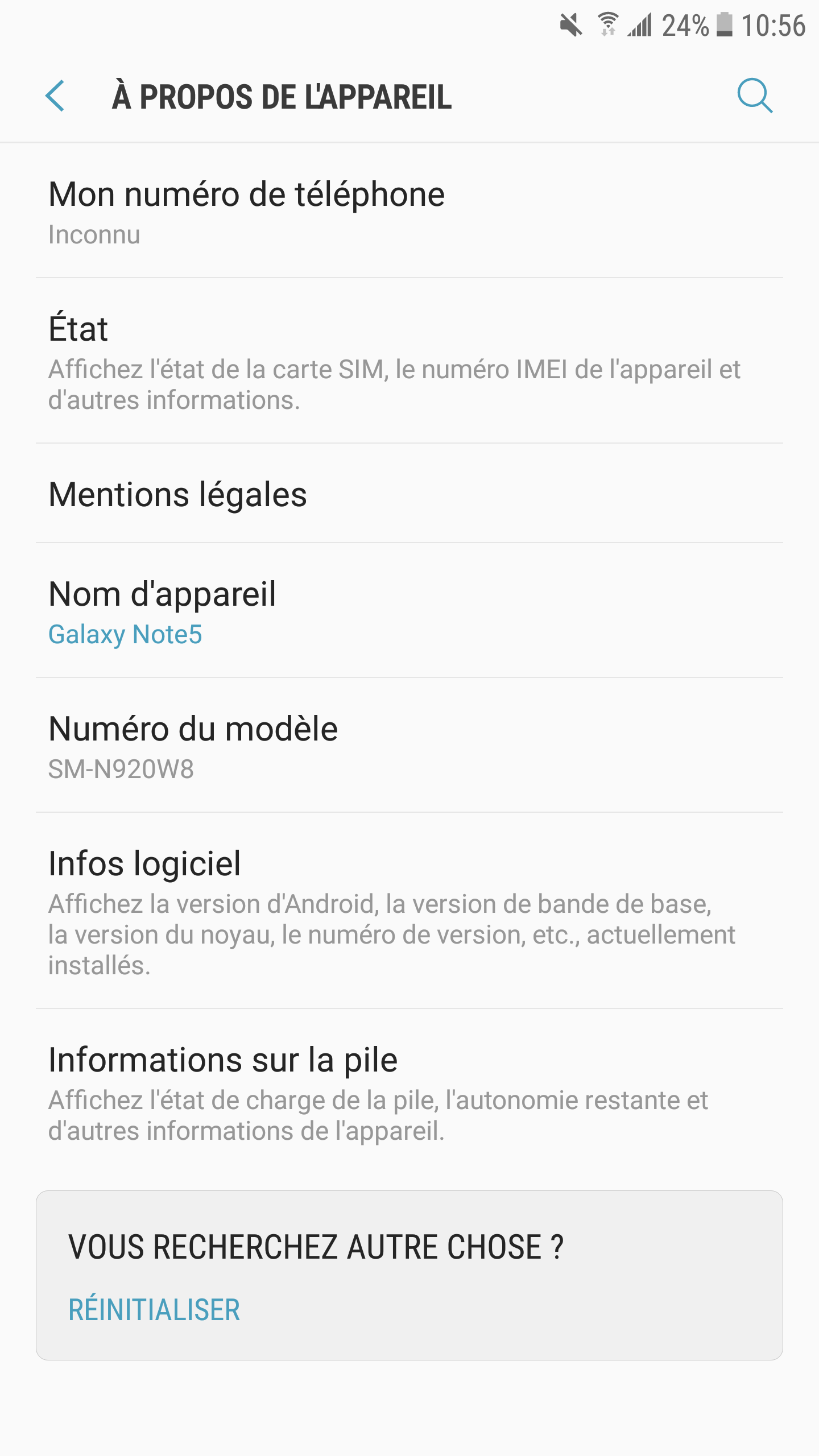Open Infos logiciel
Image resolution: width=819 pixels, height=1456 pixels.
[409, 911]
